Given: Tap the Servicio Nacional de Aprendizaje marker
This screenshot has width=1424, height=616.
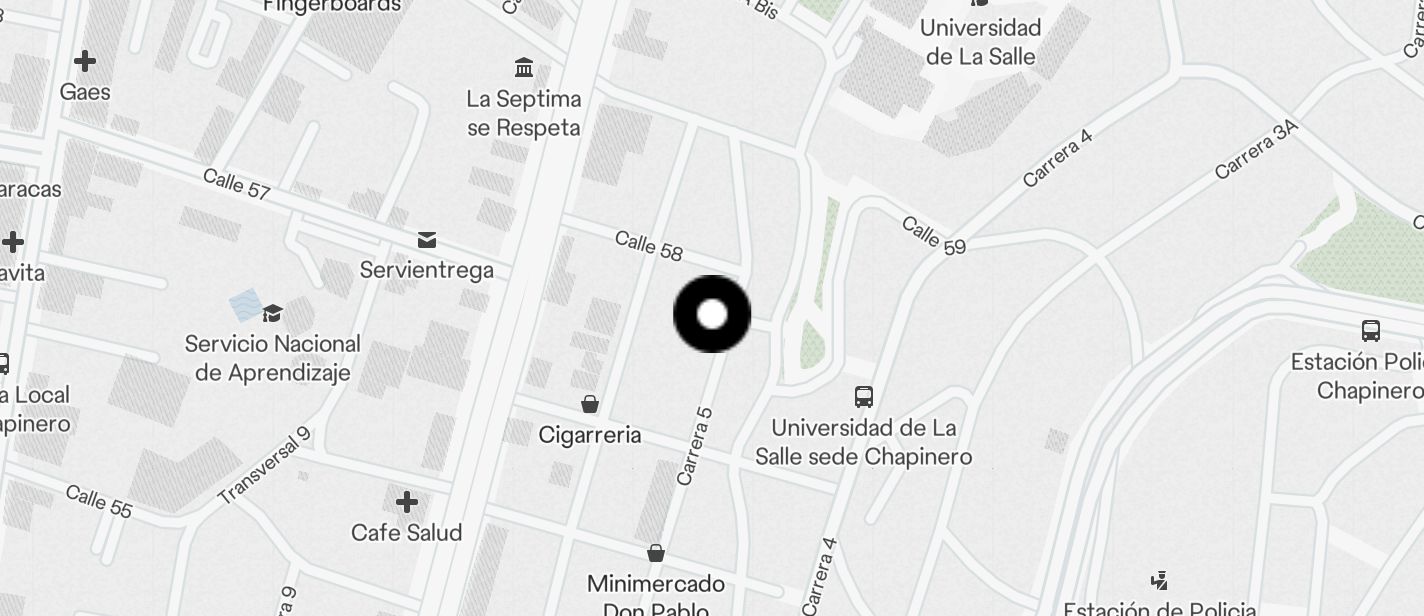Looking at the screenshot, I should (x=272, y=314).
